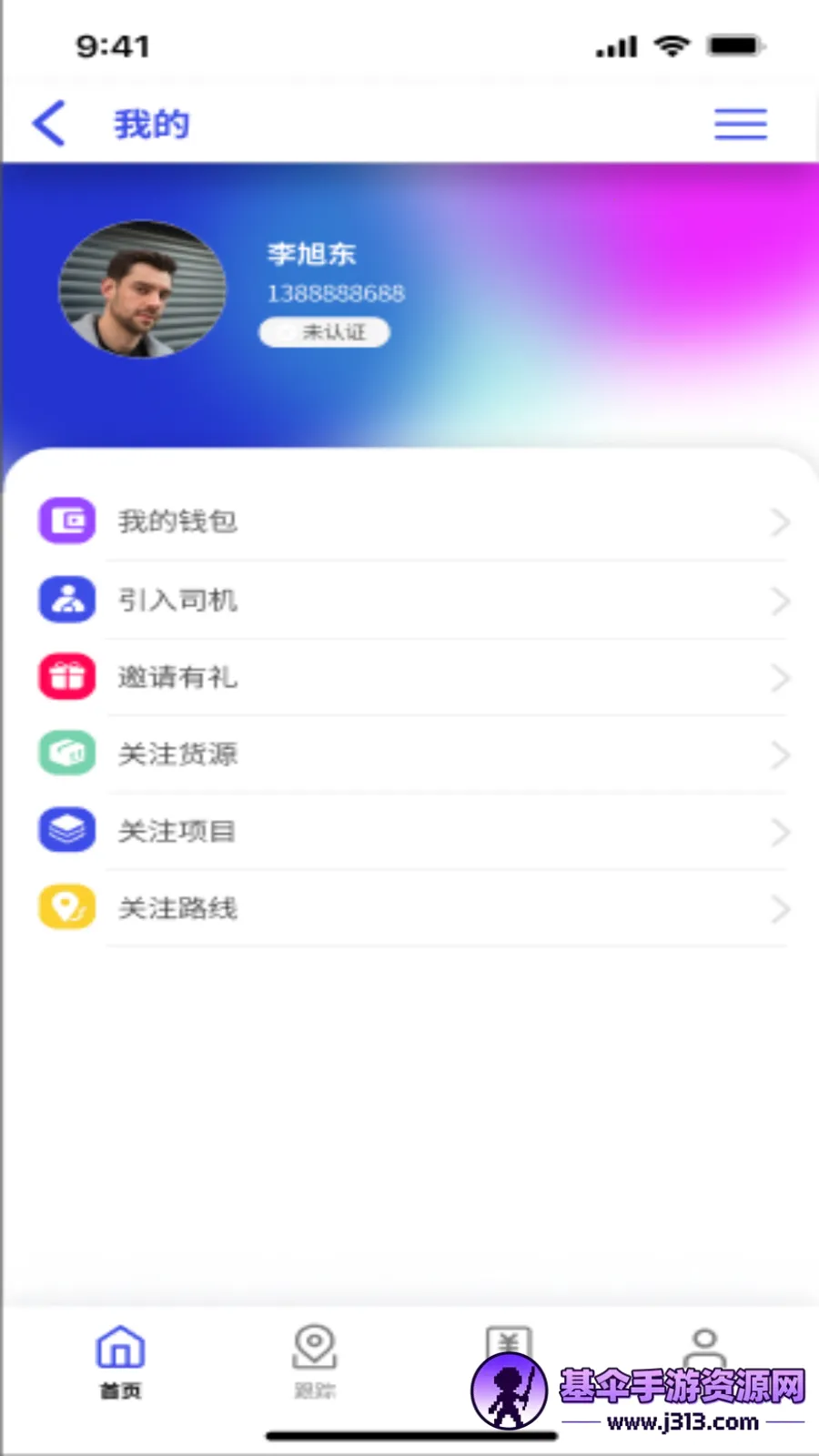This screenshot has height=1456, width=819.
Task: Open the hamburger menu at top right
Action: click(740, 124)
